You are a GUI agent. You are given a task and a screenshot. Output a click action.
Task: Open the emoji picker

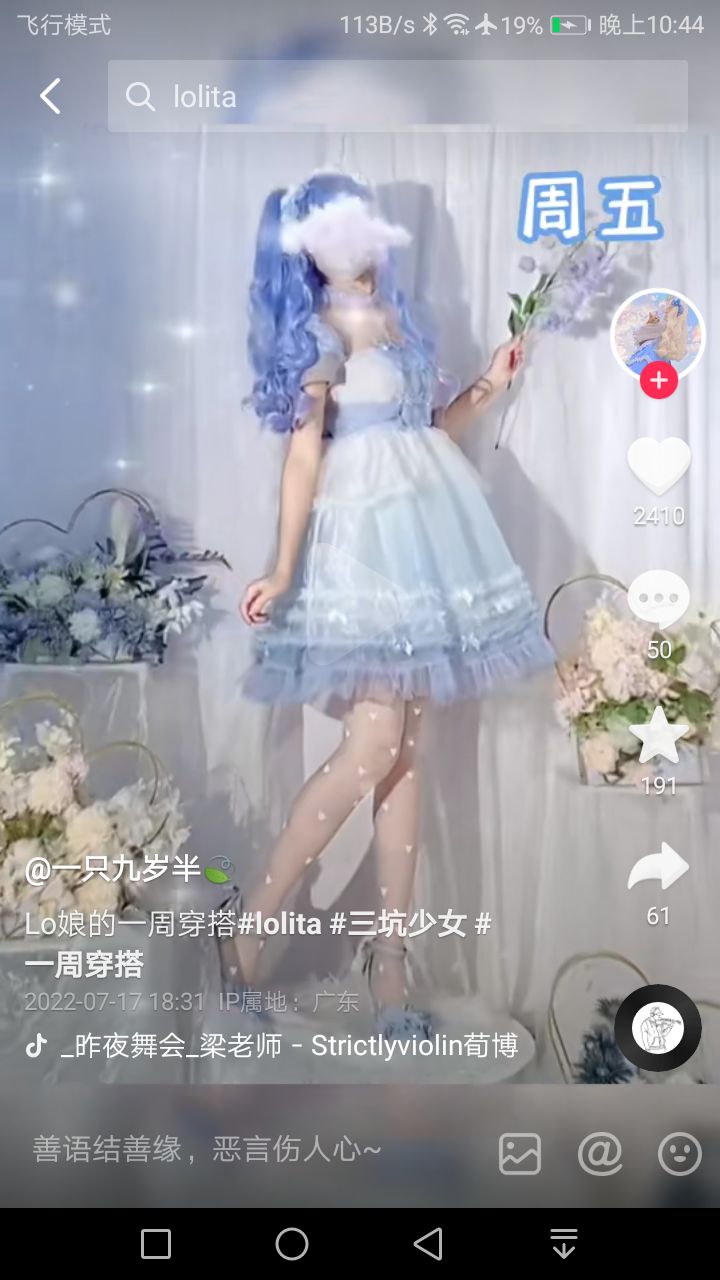pos(680,1154)
